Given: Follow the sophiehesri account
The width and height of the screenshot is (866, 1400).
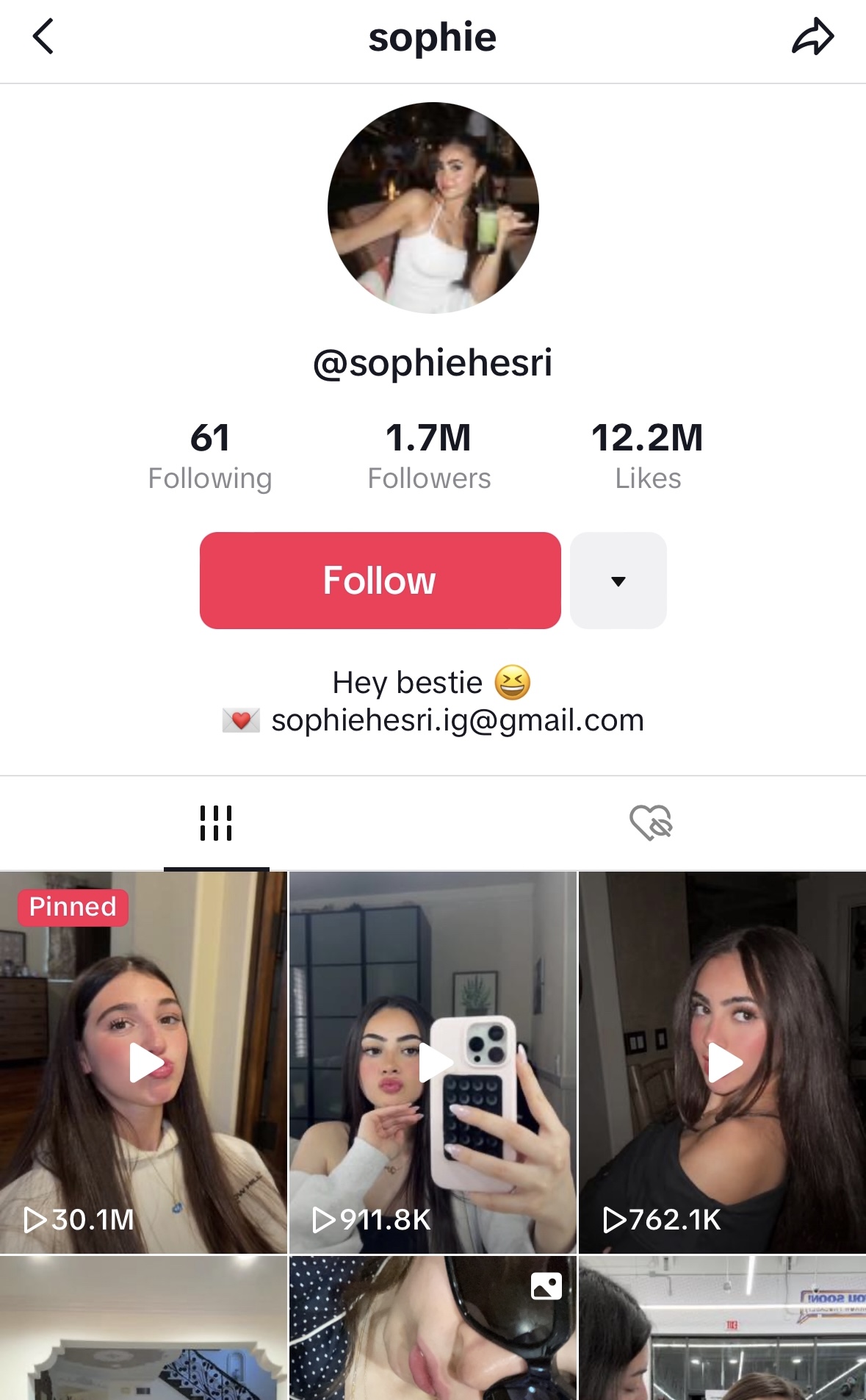Looking at the screenshot, I should click(380, 581).
